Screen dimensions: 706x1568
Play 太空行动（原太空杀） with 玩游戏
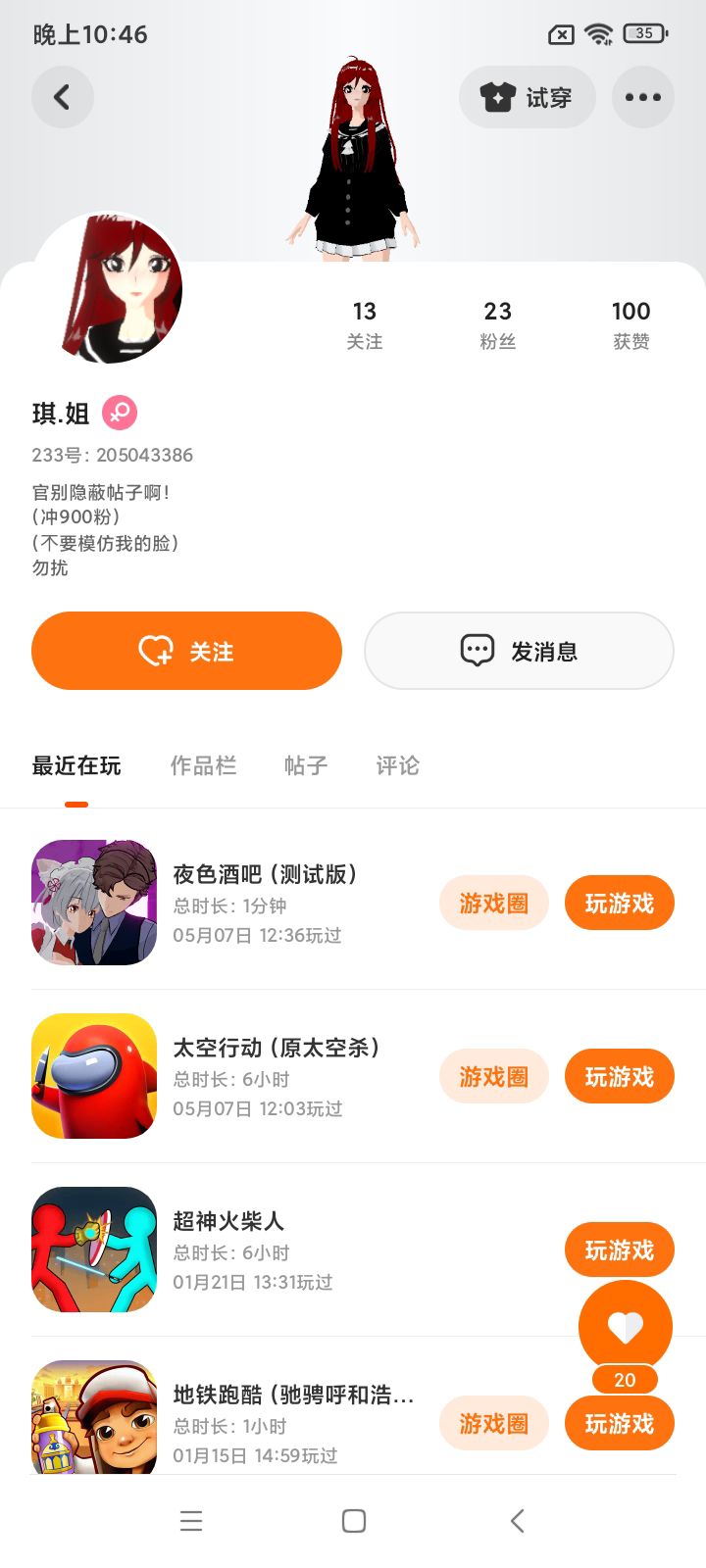click(619, 1076)
